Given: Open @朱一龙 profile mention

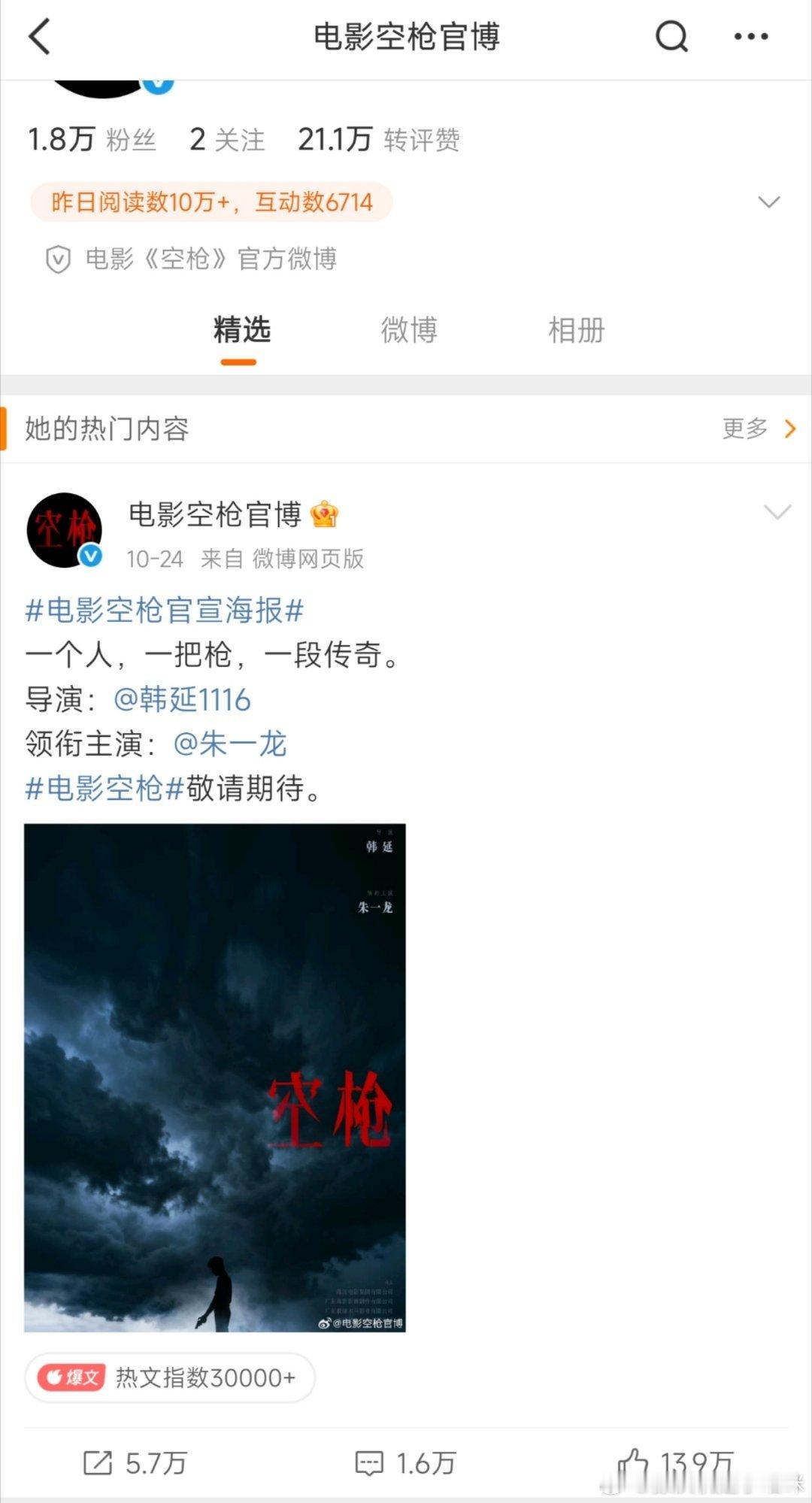Looking at the screenshot, I should click(x=230, y=744).
